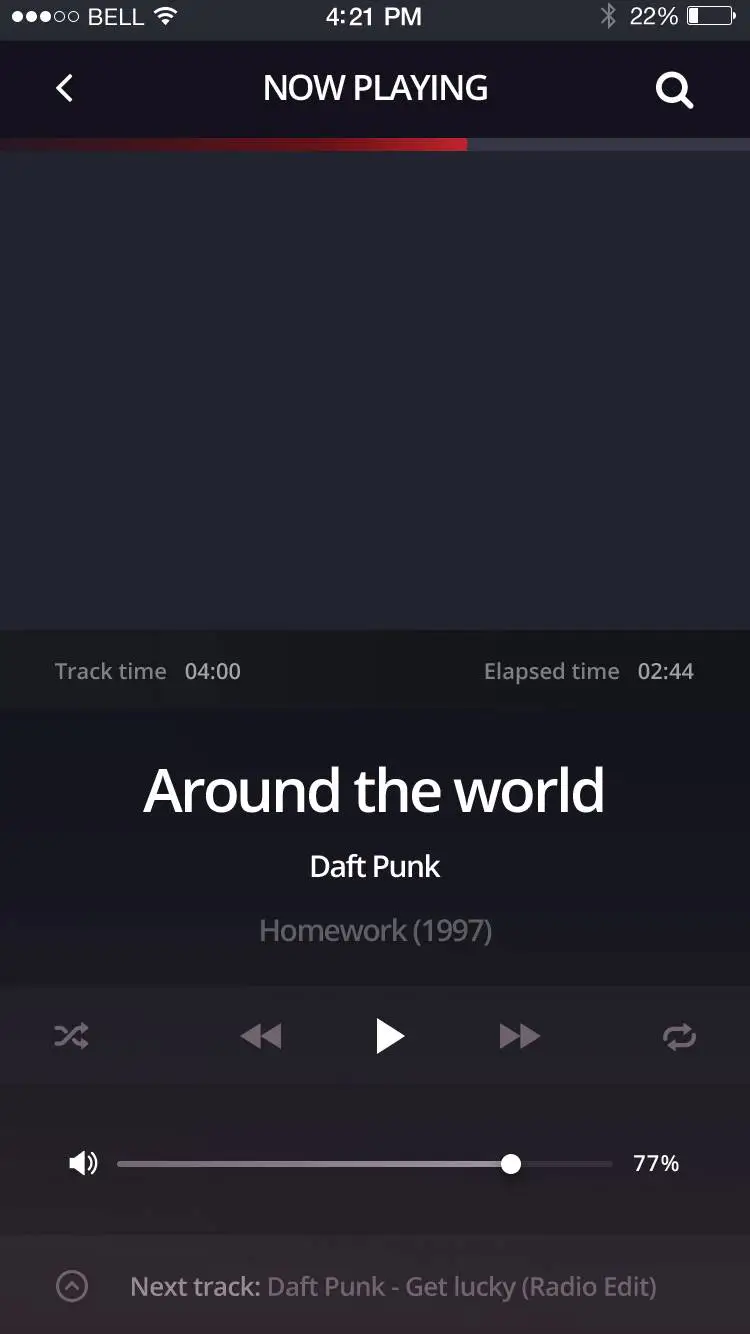Mute using the speaker icon
This screenshot has height=1334, width=750.
point(83,1163)
